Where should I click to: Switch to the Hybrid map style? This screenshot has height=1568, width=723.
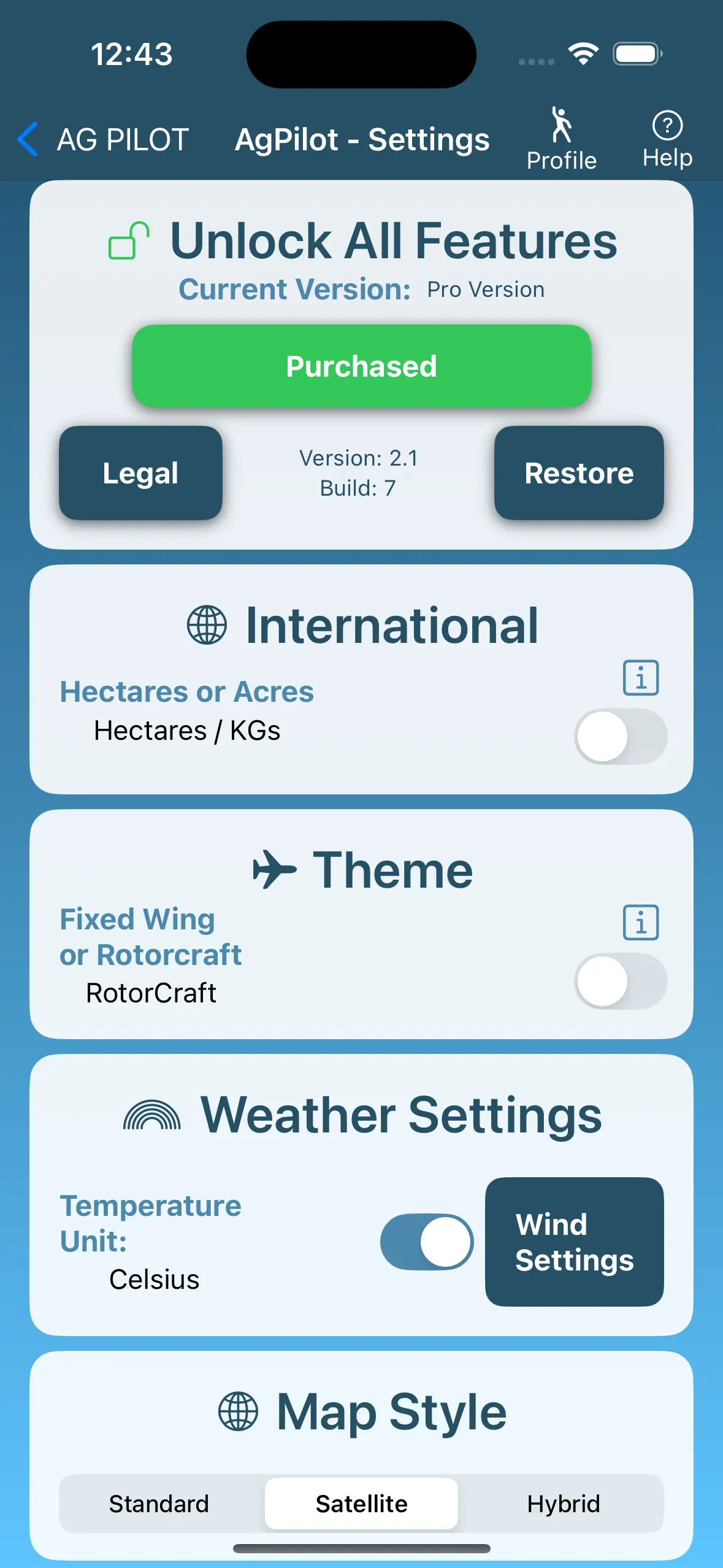(564, 1504)
